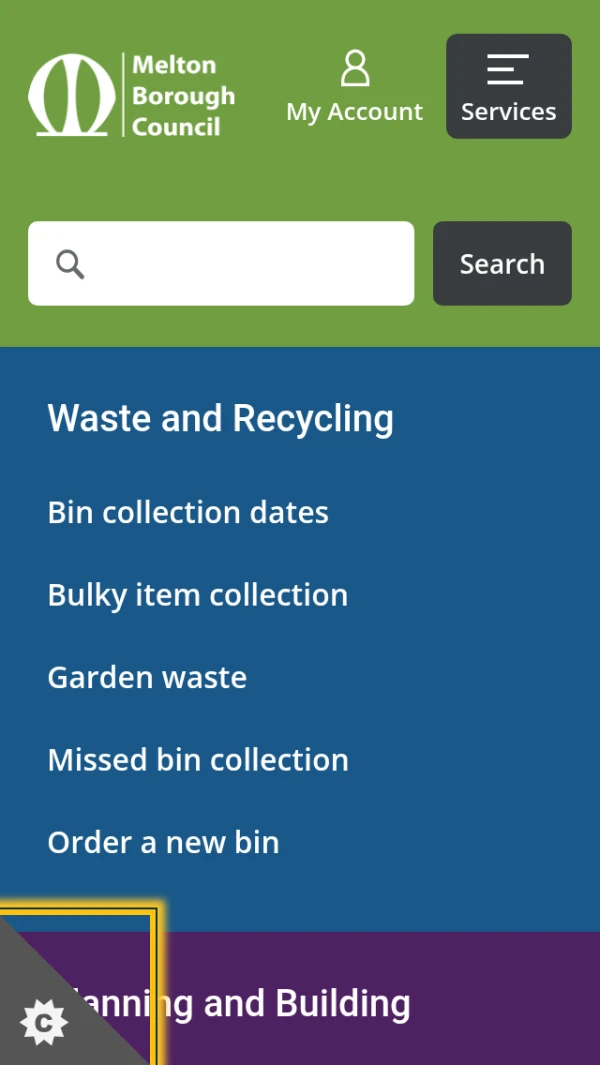Open the Waste and Recycling section
This screenshot has width=600, height=1065.
220,418
